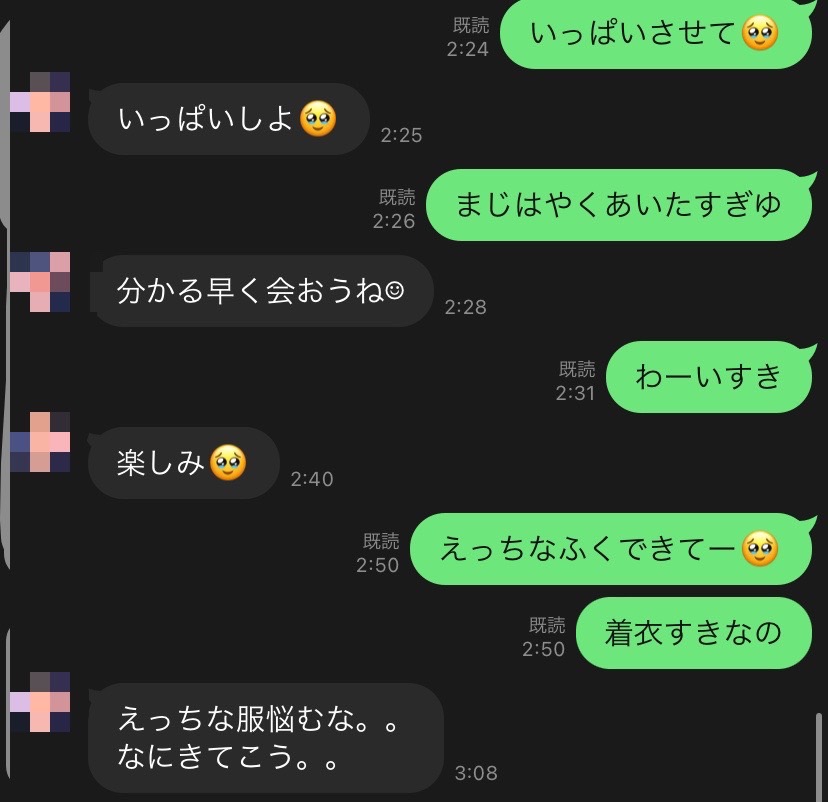Image resolution: width=828 pixels, height=802 pixels.
Task: Open avatar beside the "えっちな服悩むな" message
Action: [40, 702]
